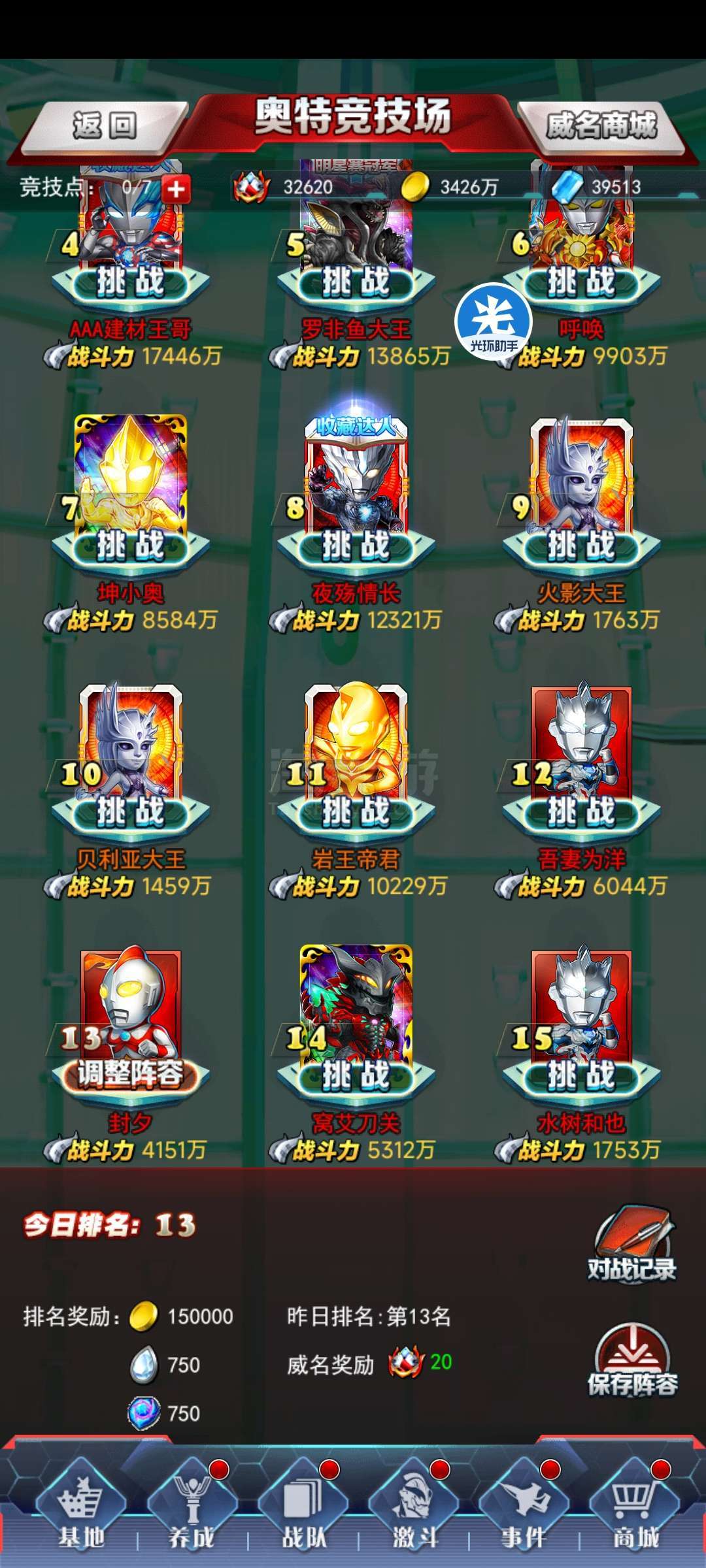The height and width of the screenshot is (1568, 706).
Task: Challenge rank 7 player 坤小奥
Action: (131, 546)
